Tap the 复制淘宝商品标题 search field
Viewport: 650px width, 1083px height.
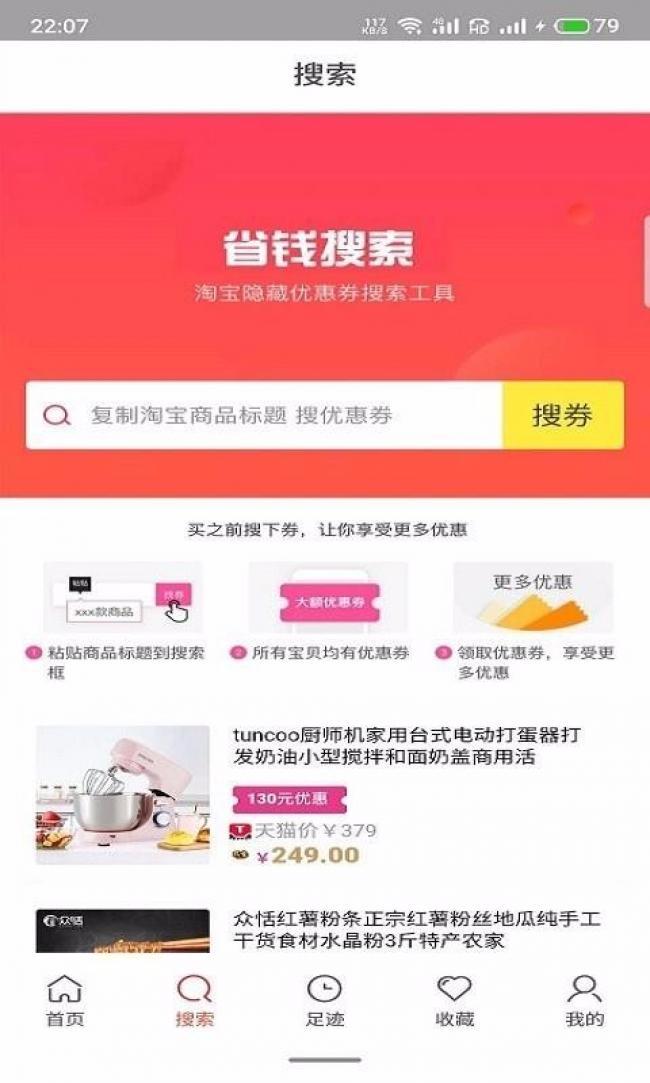coord(265,415)
